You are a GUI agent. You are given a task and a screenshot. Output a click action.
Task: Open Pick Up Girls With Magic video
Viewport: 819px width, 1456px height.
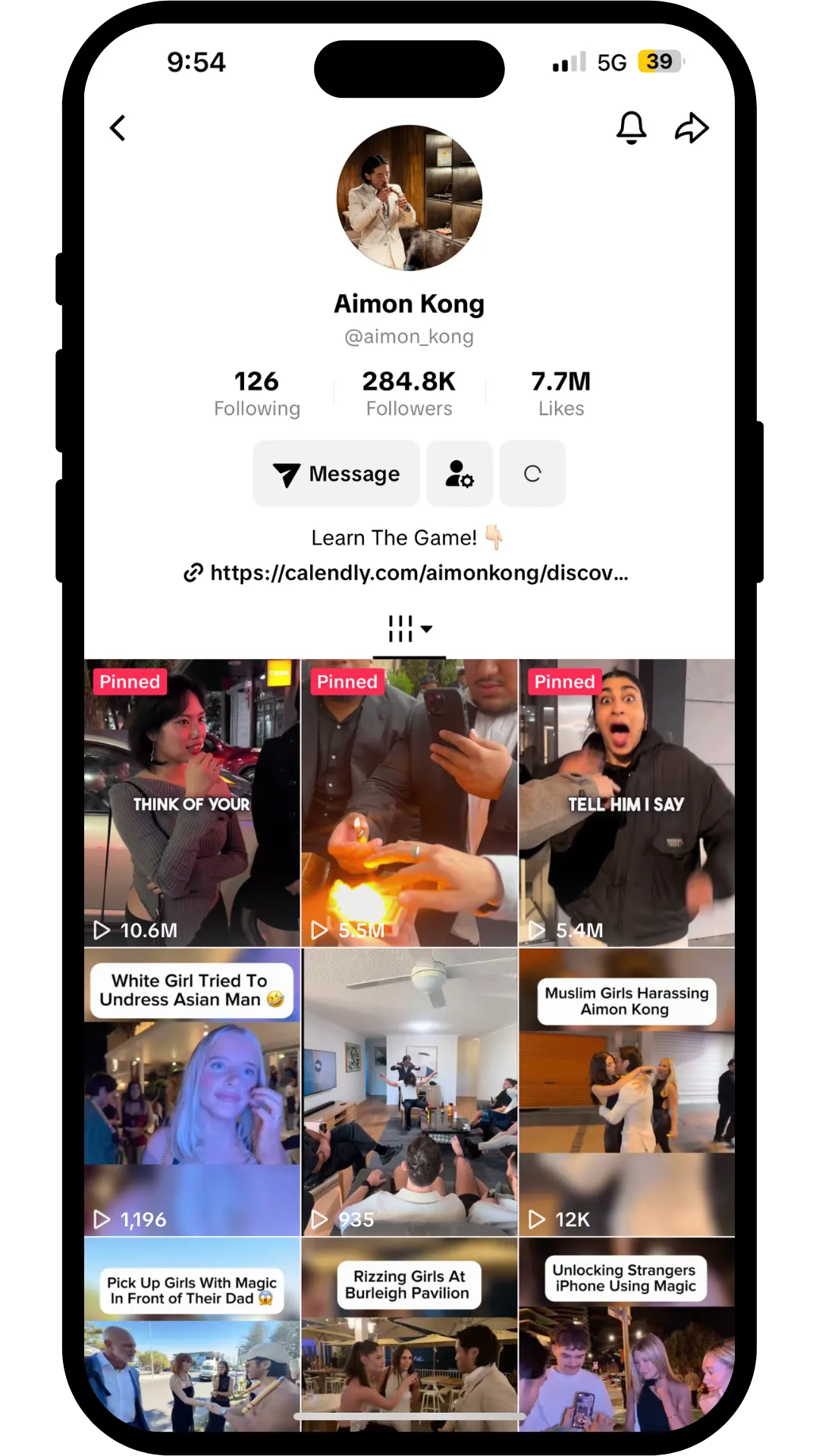(x=192, y=1335)
